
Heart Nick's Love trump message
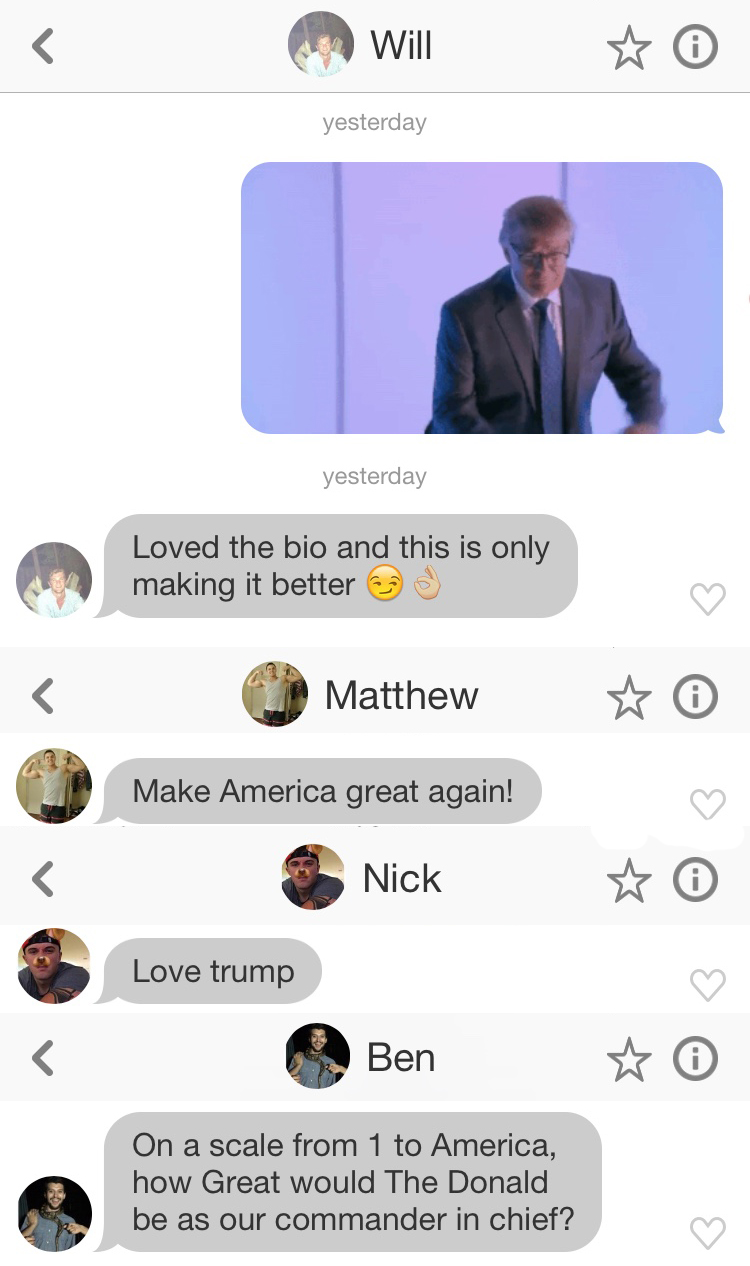point(708,985)
